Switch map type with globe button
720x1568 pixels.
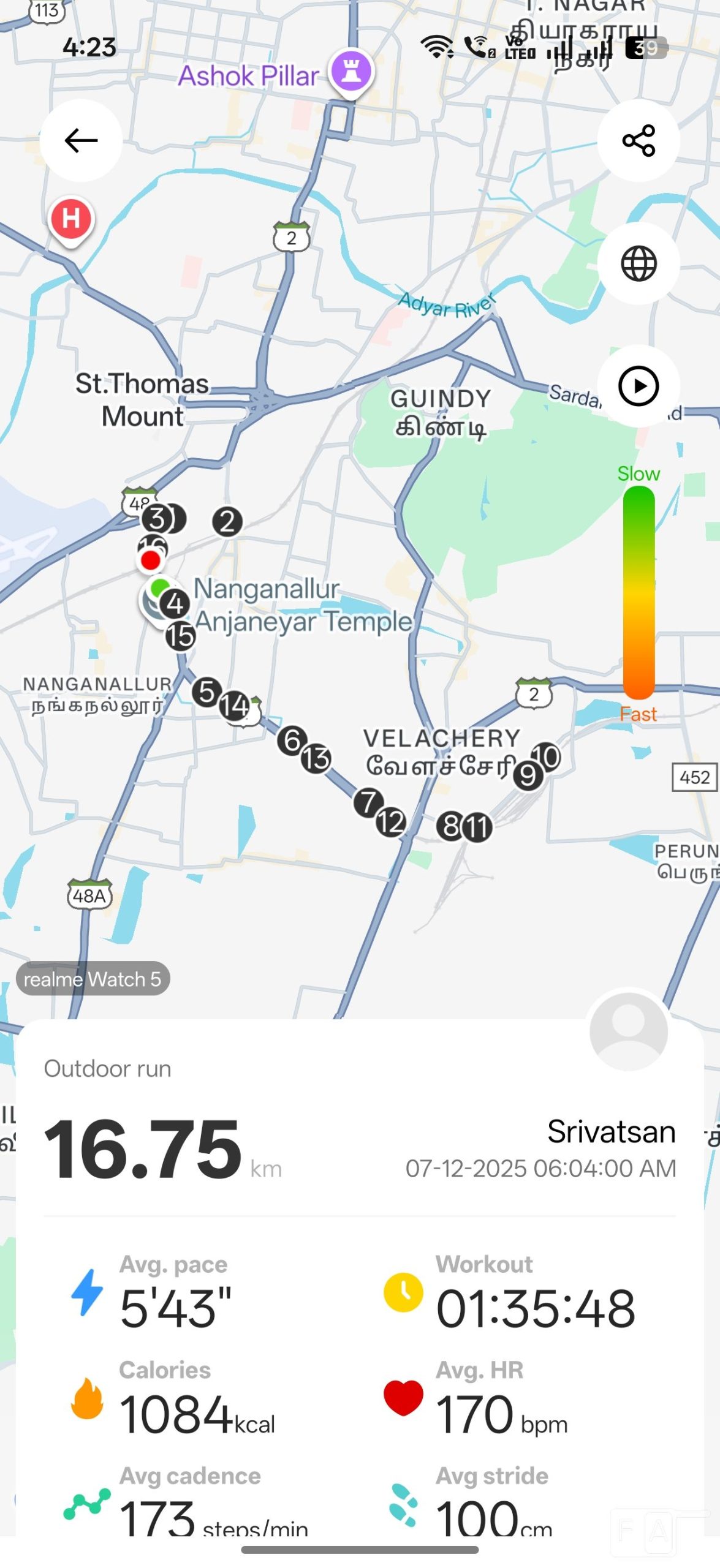[x=639, y=263]
